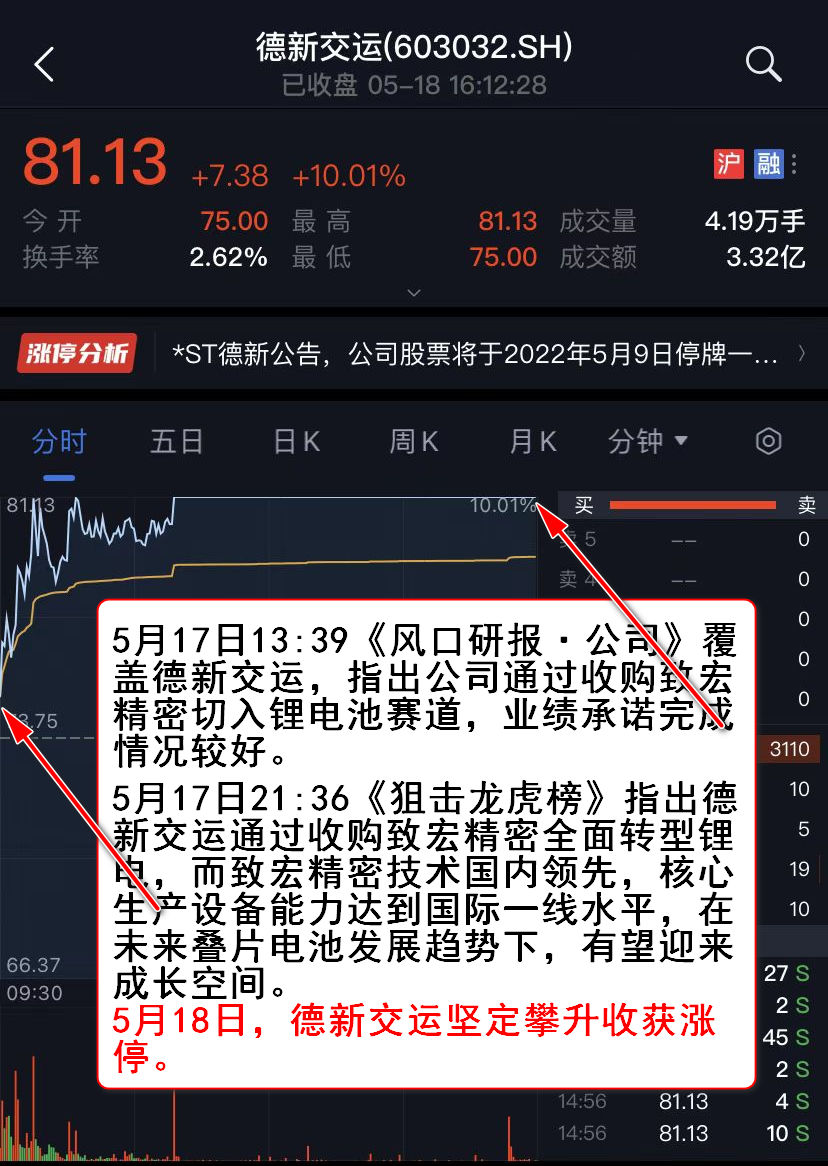Switch to the 周K chart tab
The image size is (828, 1166).
[414, 441]
